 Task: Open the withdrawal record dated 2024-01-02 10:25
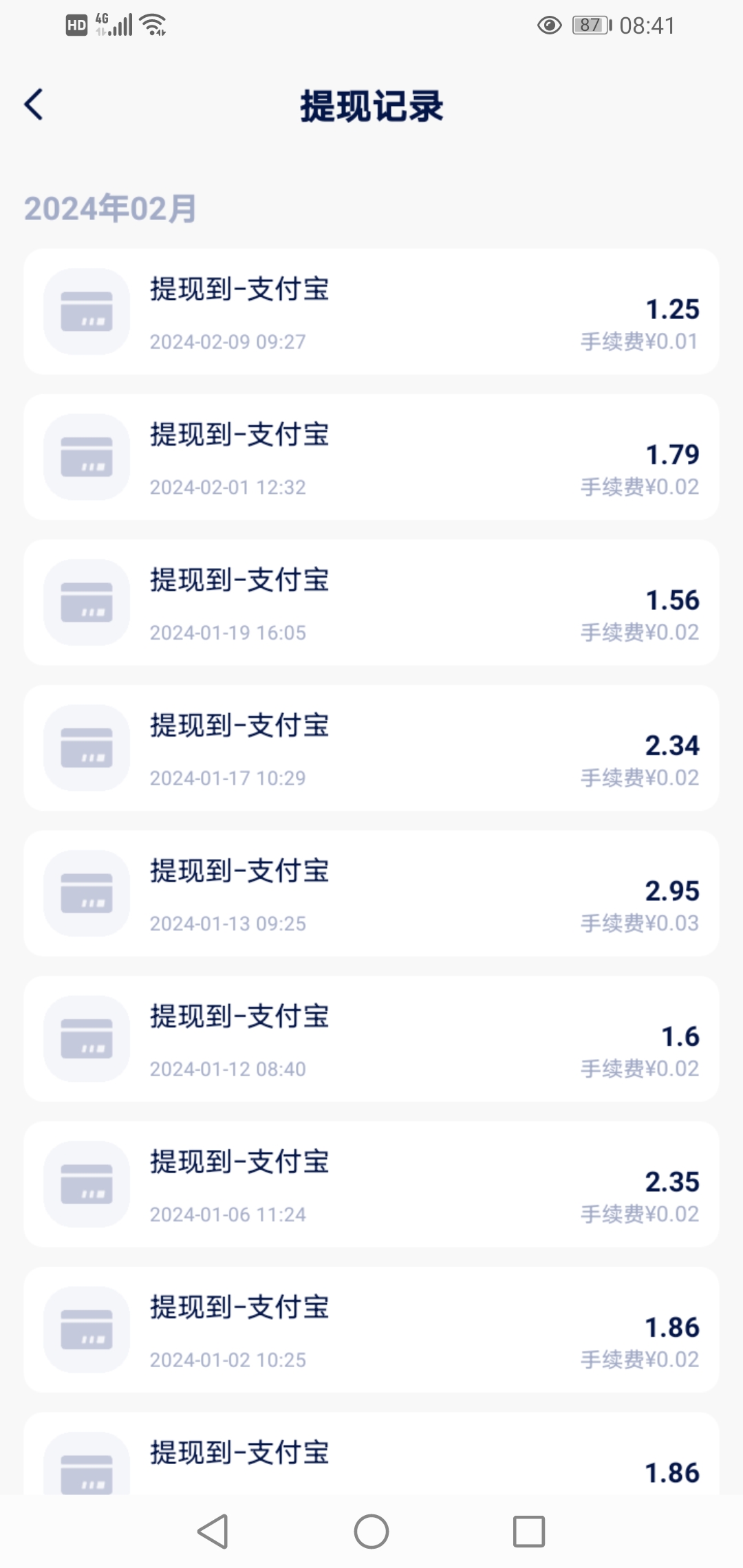coord(371,1329)
